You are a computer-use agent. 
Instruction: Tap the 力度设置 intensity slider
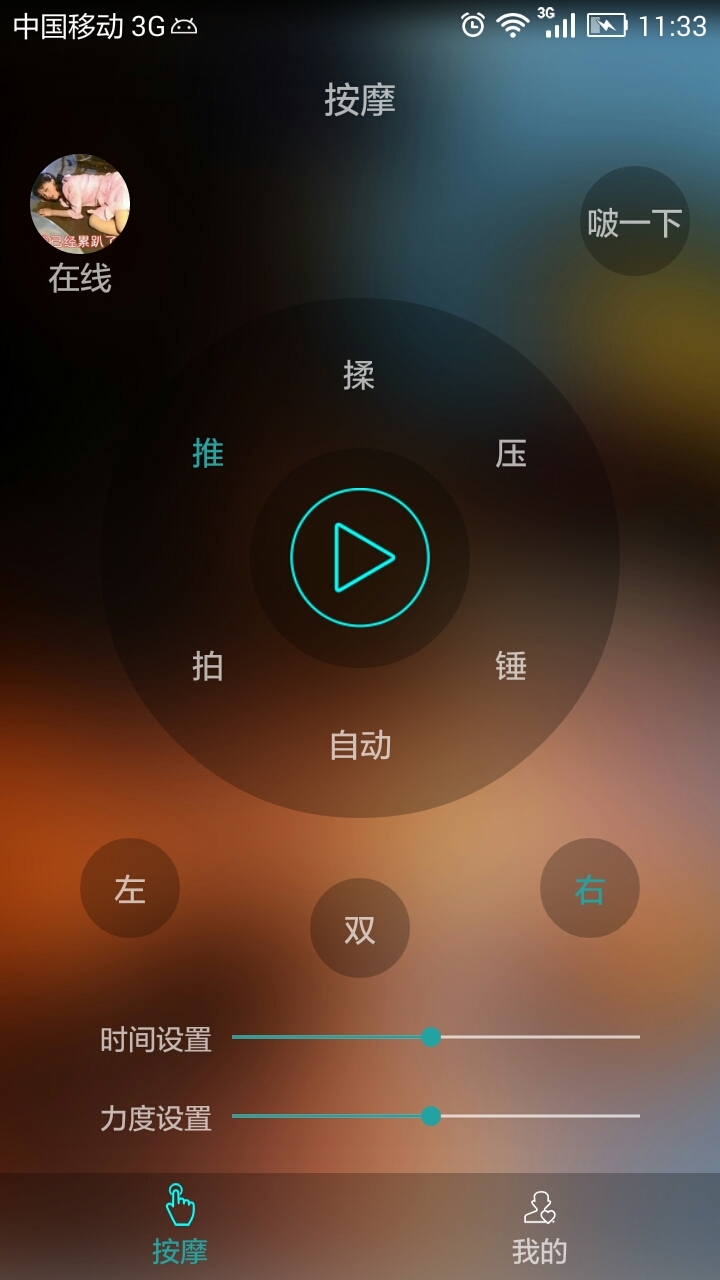(x=431, y=1115)
